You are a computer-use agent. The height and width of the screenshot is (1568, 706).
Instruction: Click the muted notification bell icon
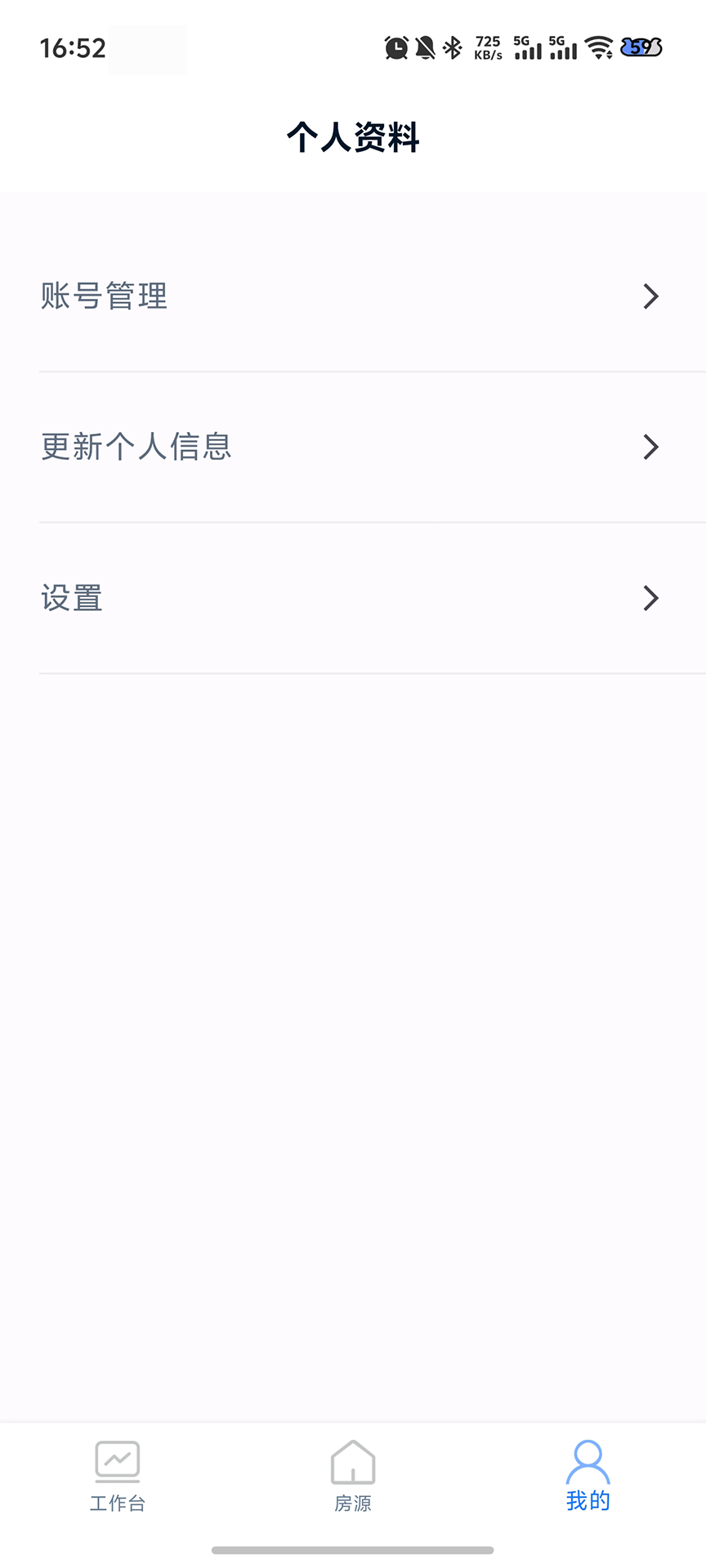click(426, 47)
